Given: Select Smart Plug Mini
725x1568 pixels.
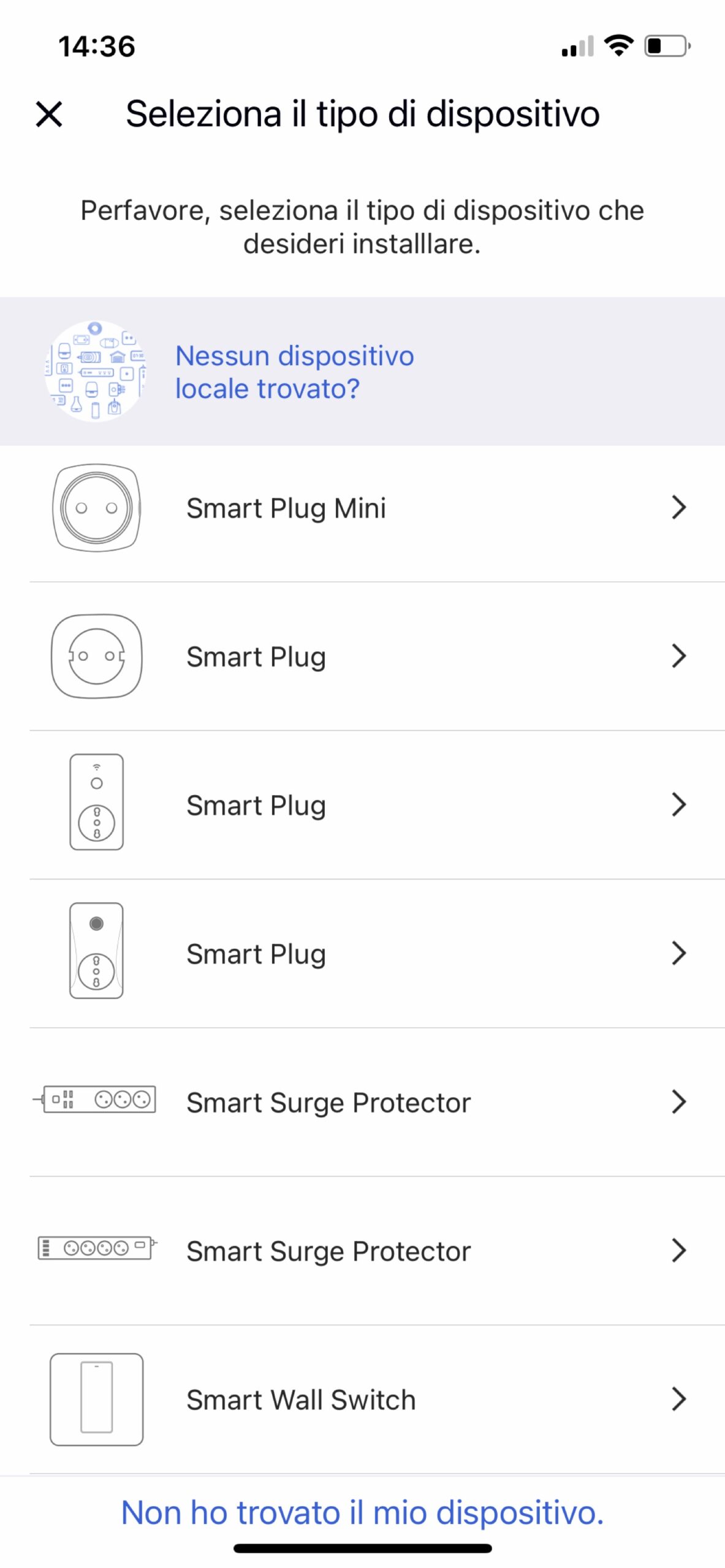Looking at the screenshot, I should [368, 508].
